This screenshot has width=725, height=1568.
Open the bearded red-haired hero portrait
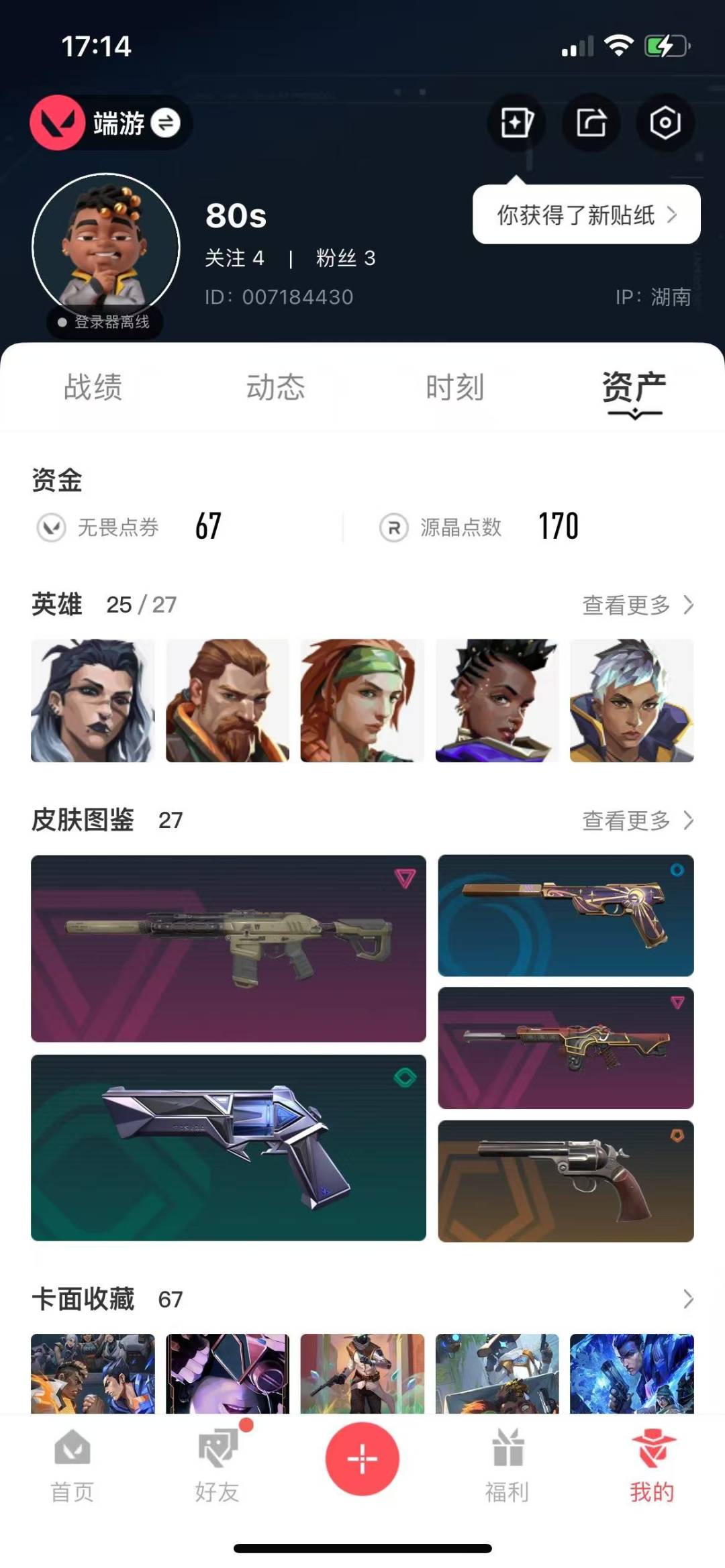click(228, 700)
